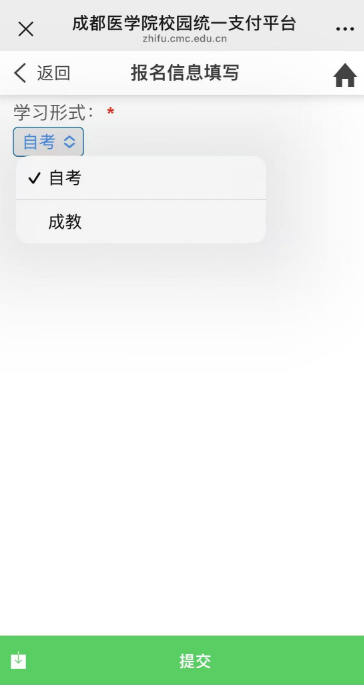364x685 pixels.
Task: Choose 成教 as study form
Action: pos(141,221)
